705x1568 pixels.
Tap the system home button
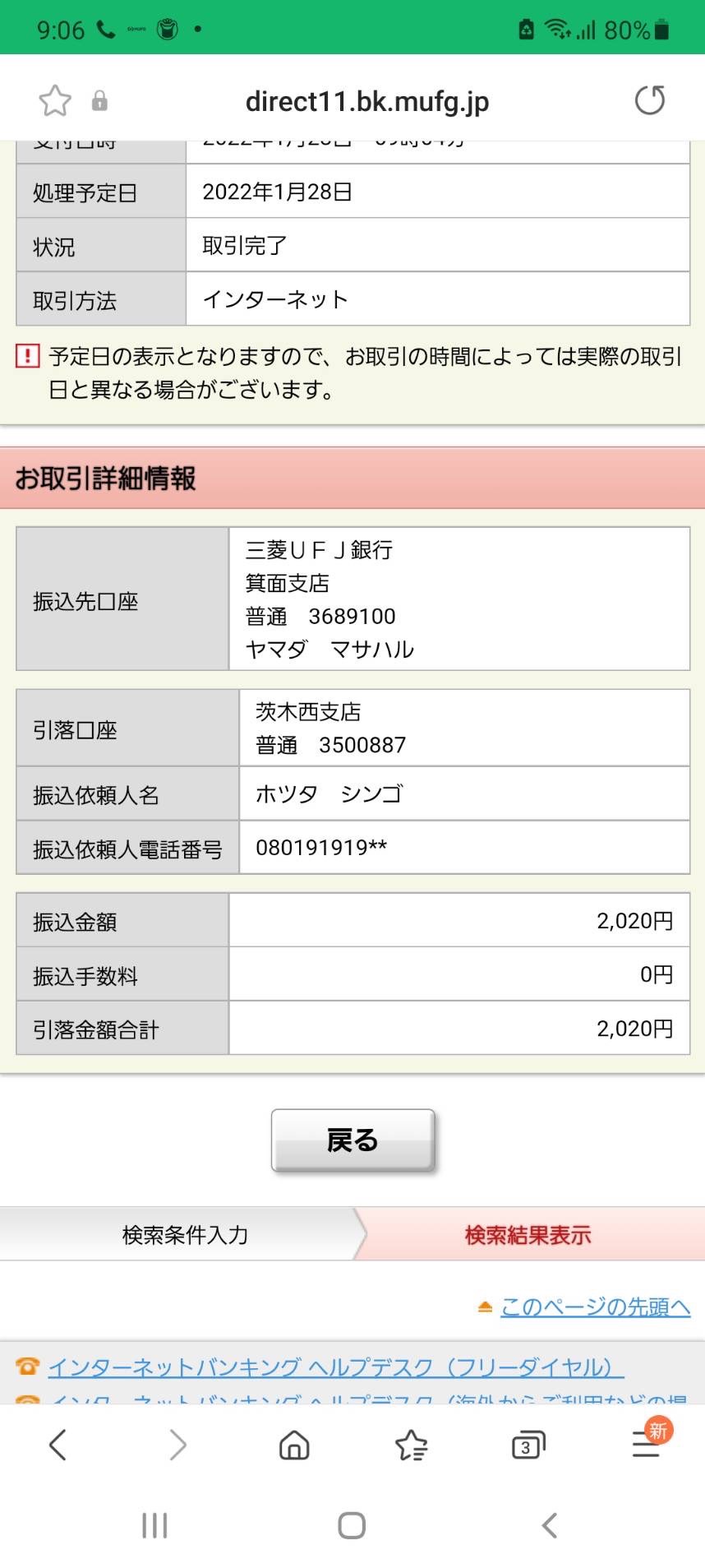pos(352,1525)
